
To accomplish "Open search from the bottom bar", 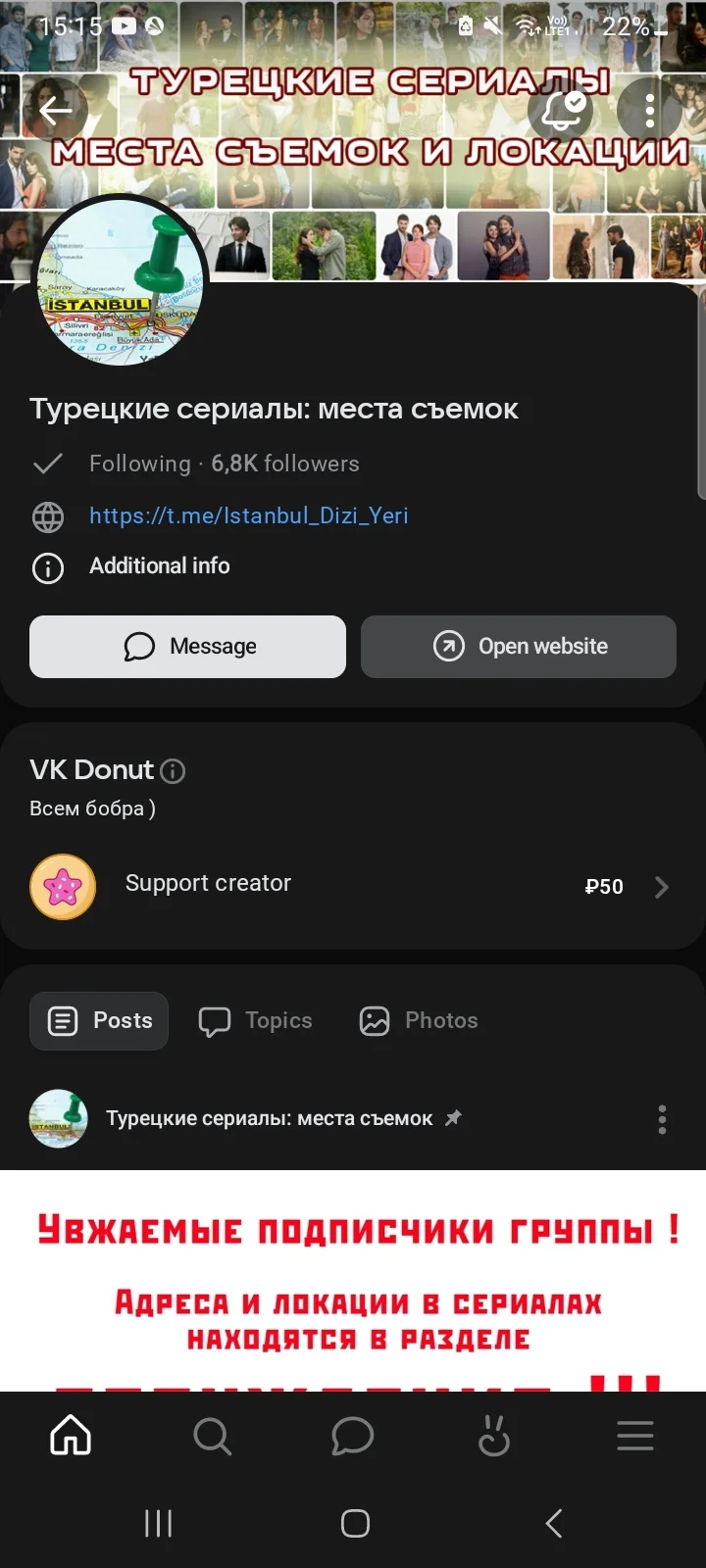I will click(x=212, y=1437).
